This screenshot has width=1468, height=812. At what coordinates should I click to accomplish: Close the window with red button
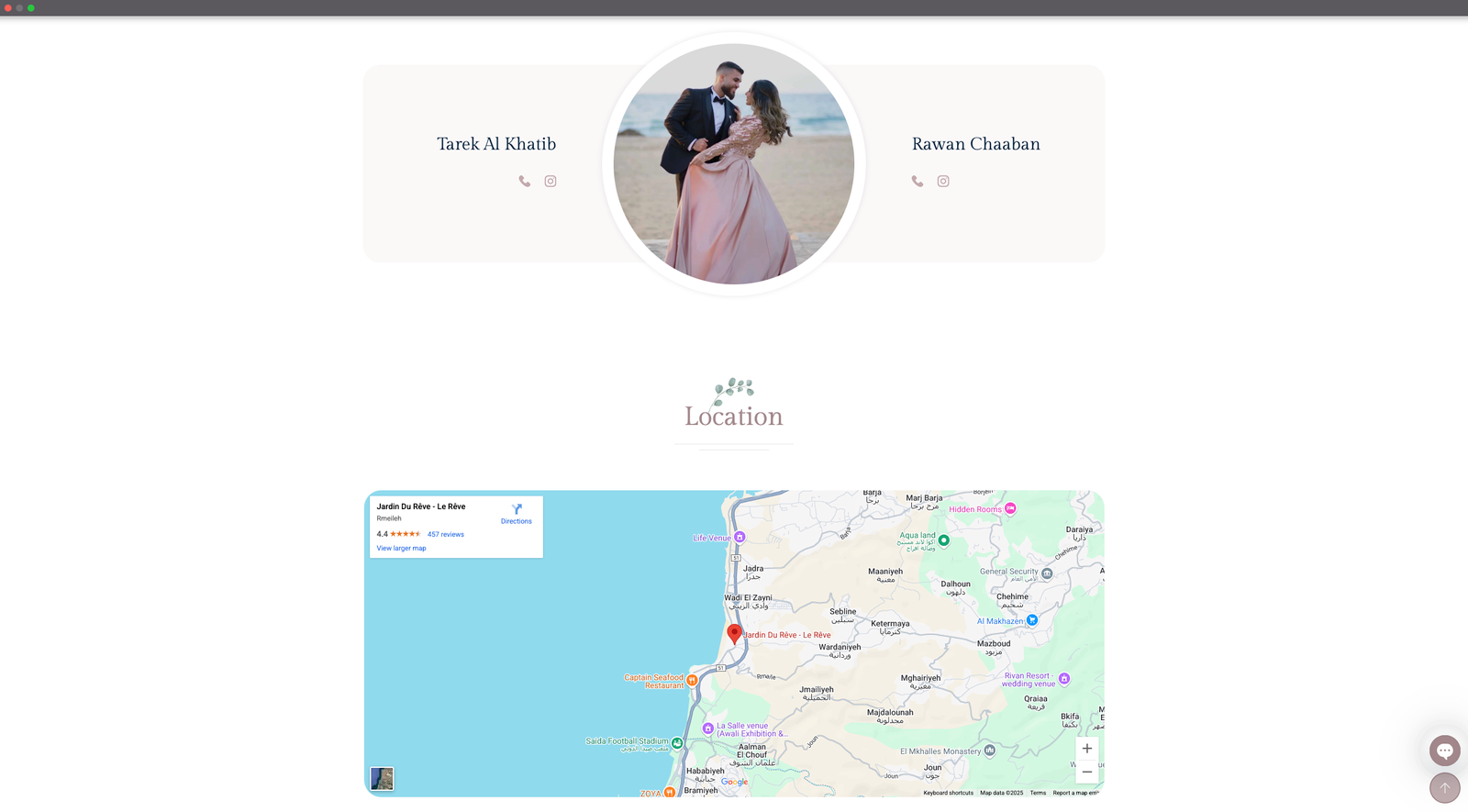click(x=8, y=7)
